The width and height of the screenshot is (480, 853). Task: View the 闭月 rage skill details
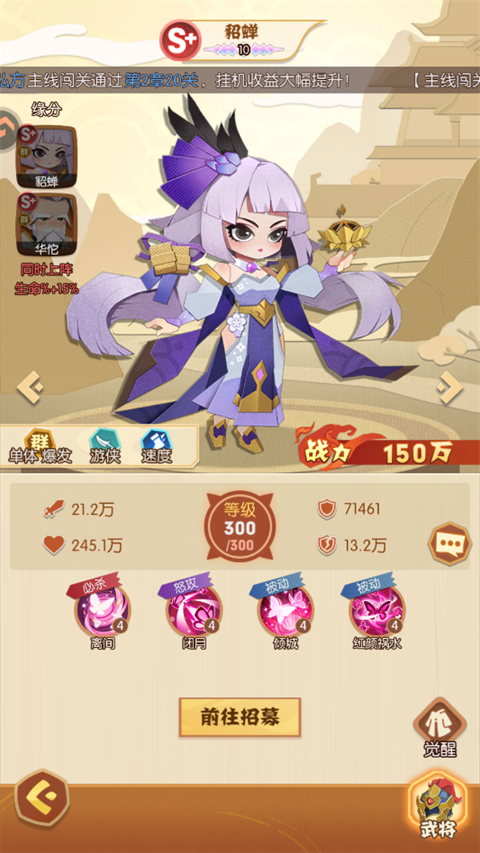click(193, 614)
